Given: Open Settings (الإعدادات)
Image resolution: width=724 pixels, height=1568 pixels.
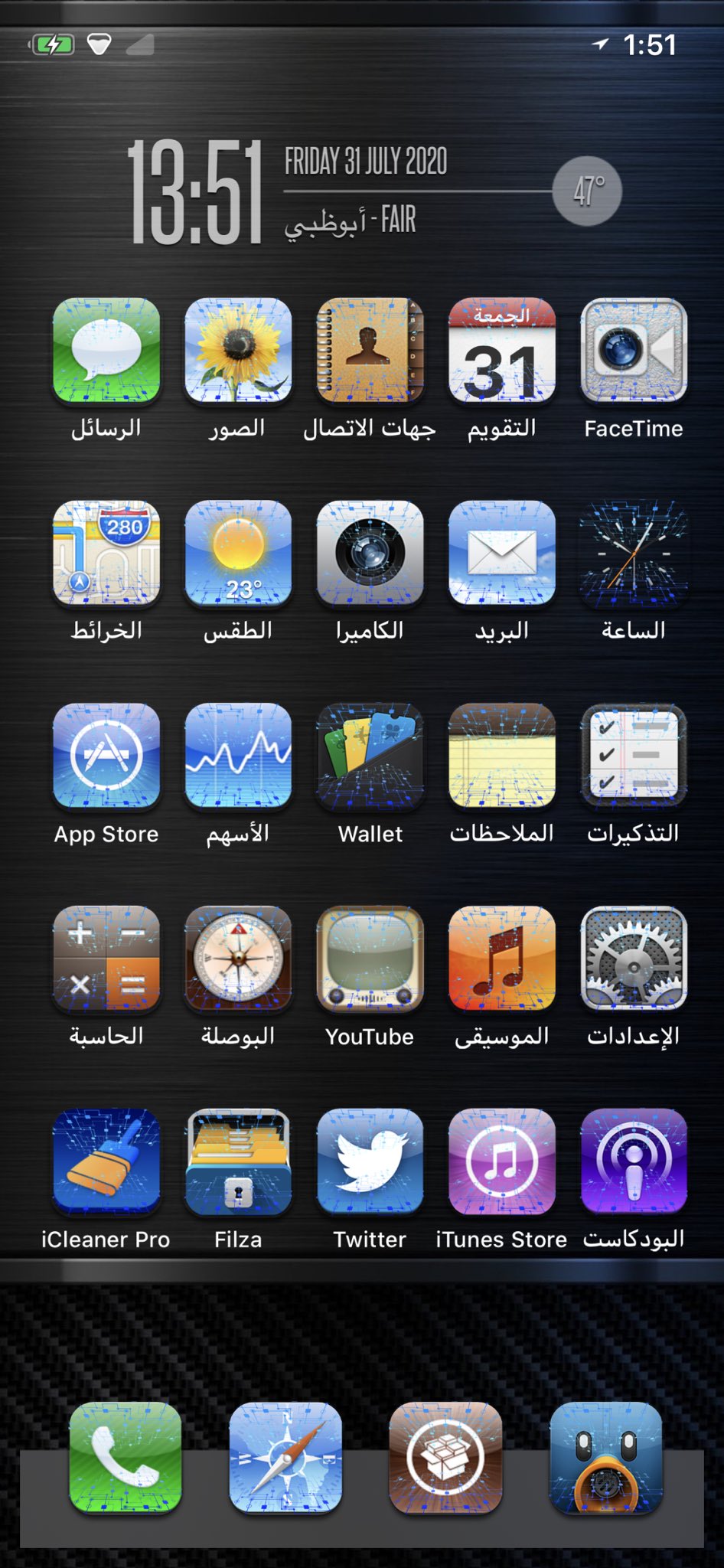Looking at the screenshot, I should 633,959.
